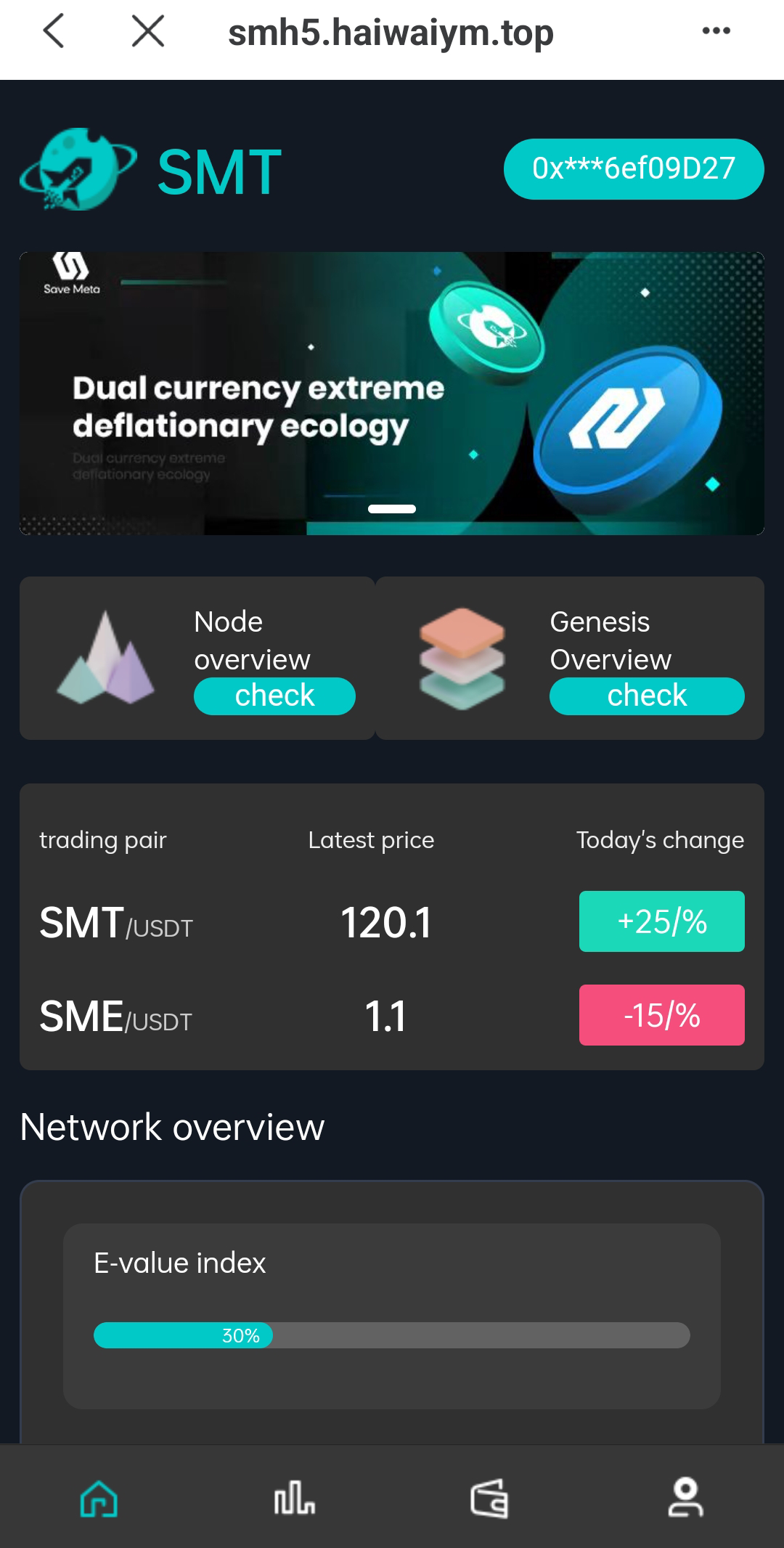Switch to the profile tab

pos(685,1499)
